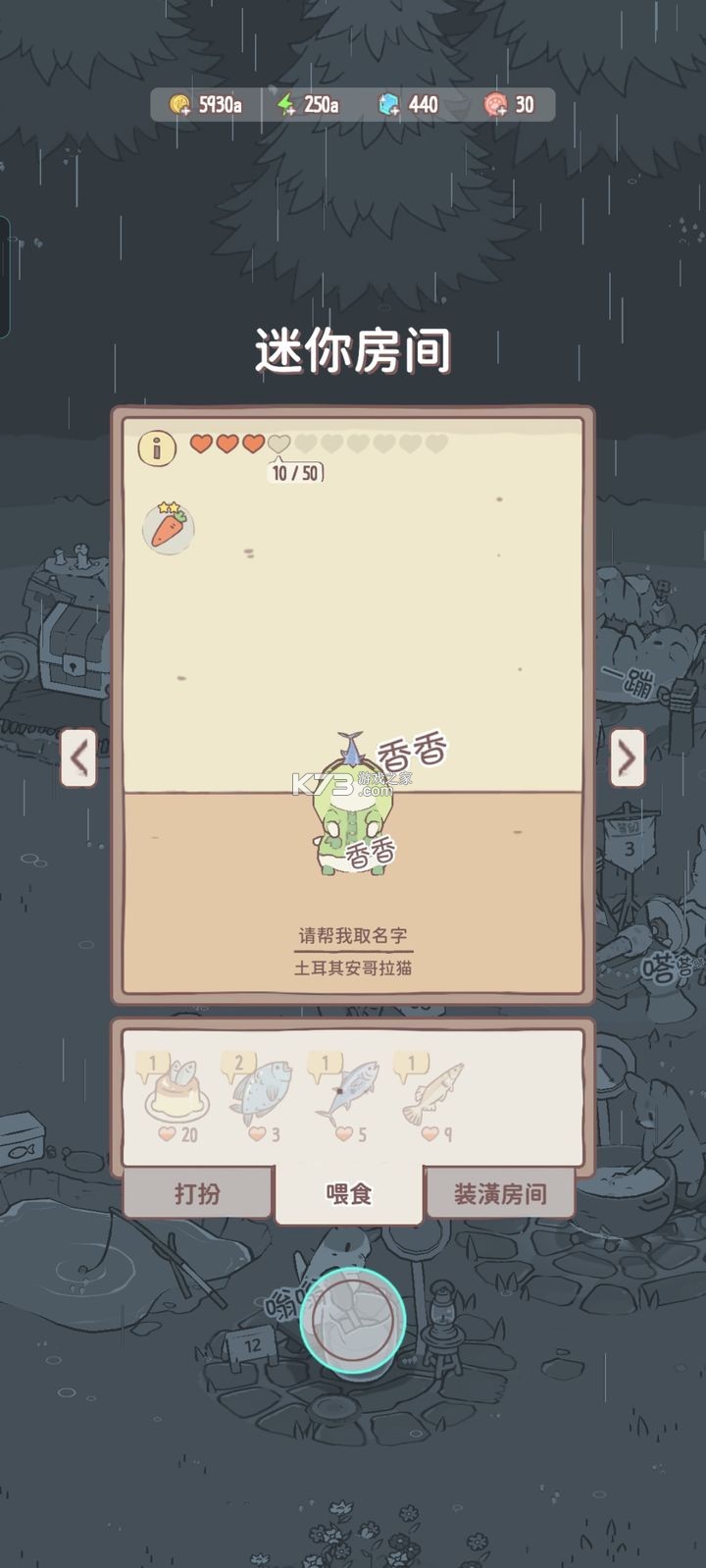Feed the pudding fish worth 20 hearts
The height and width of the screenshot is (1568, 706).
point(177,1092)
